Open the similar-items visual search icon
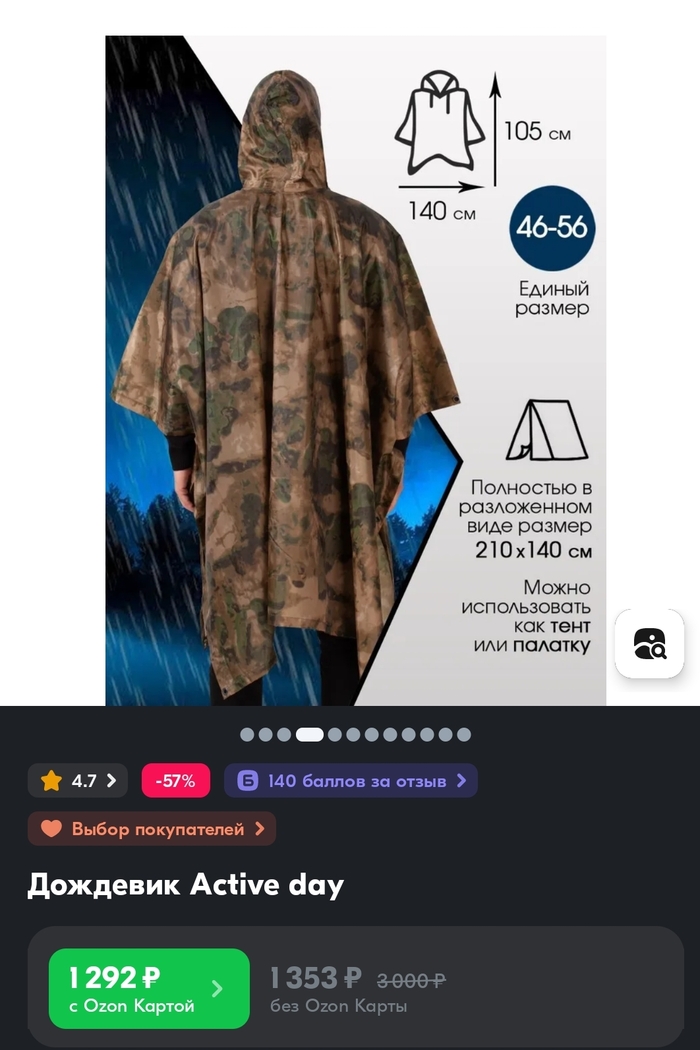 (649, 644)
